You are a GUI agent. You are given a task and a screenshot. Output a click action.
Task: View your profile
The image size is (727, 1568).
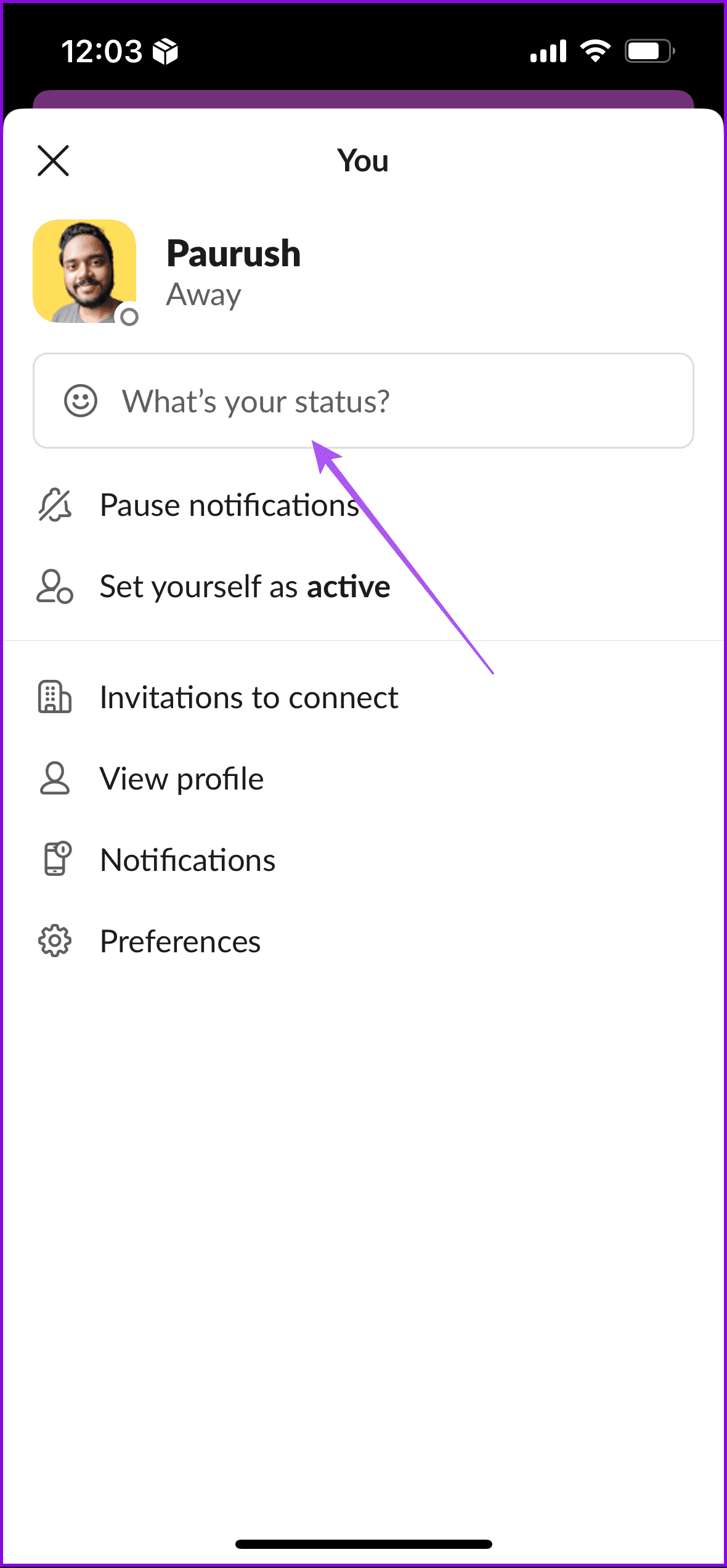(x=181, y=778)
